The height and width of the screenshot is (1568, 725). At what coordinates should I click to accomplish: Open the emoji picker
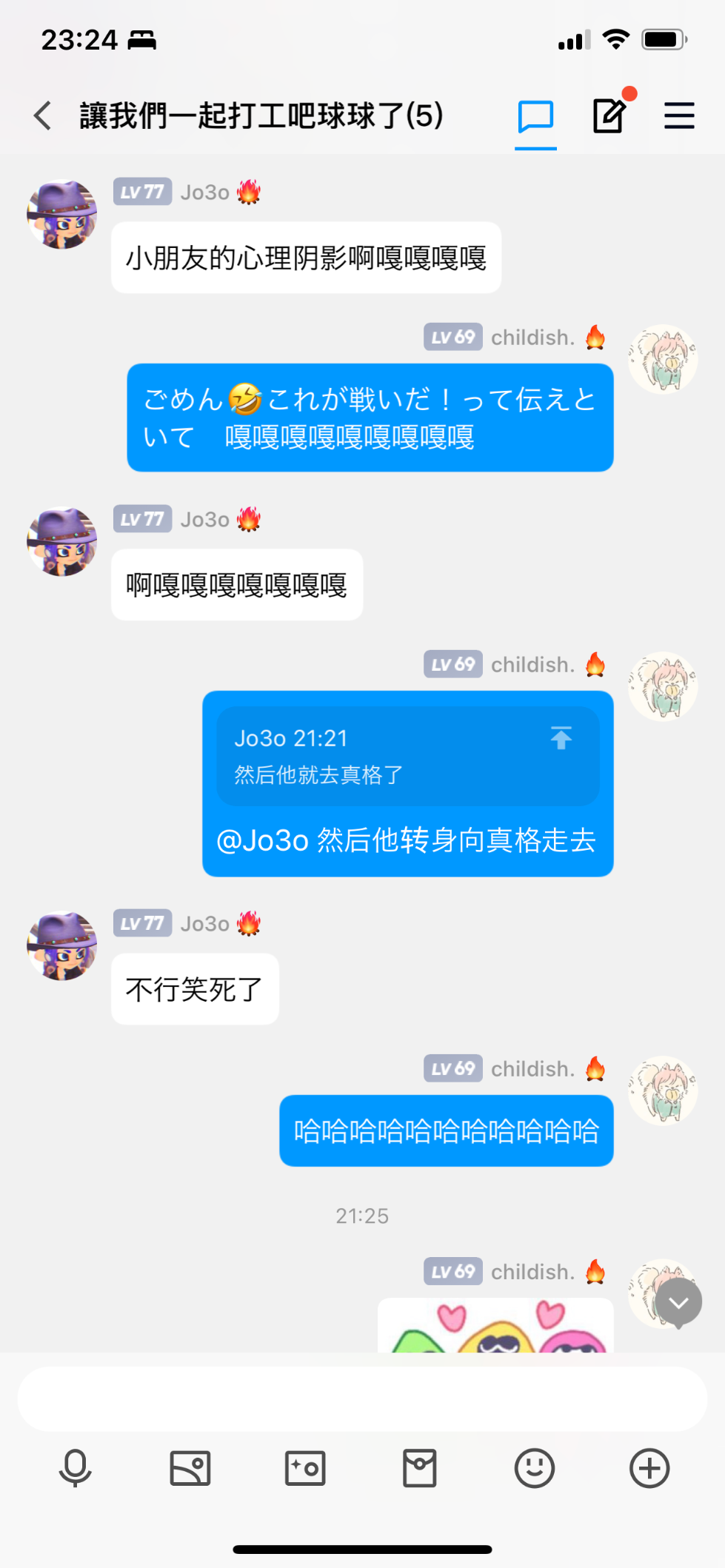[535, 1468]
